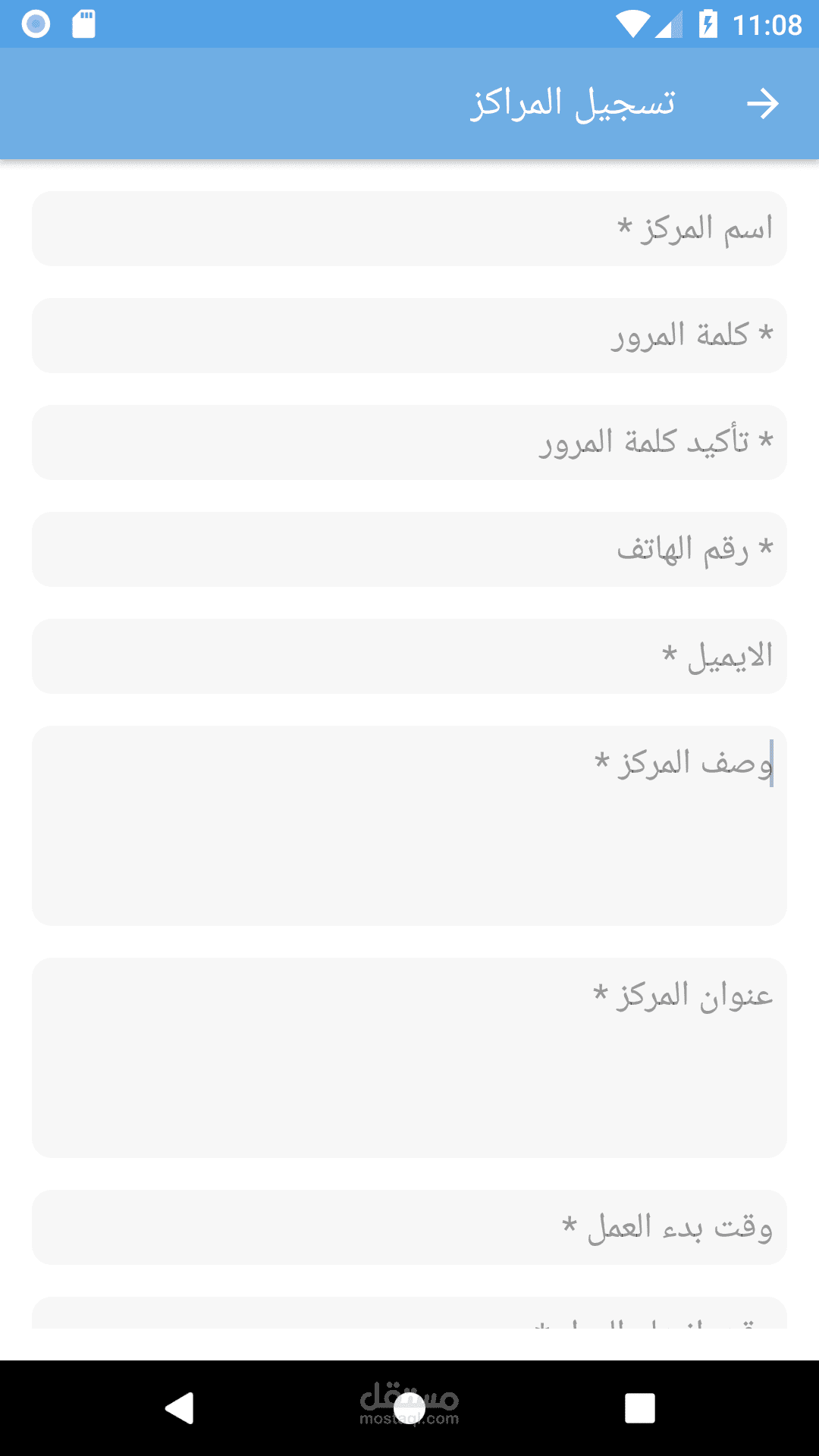Tap the عنوان المركز text area
The width and height of the screenshot is (819, 1456).
[409, 1058]
